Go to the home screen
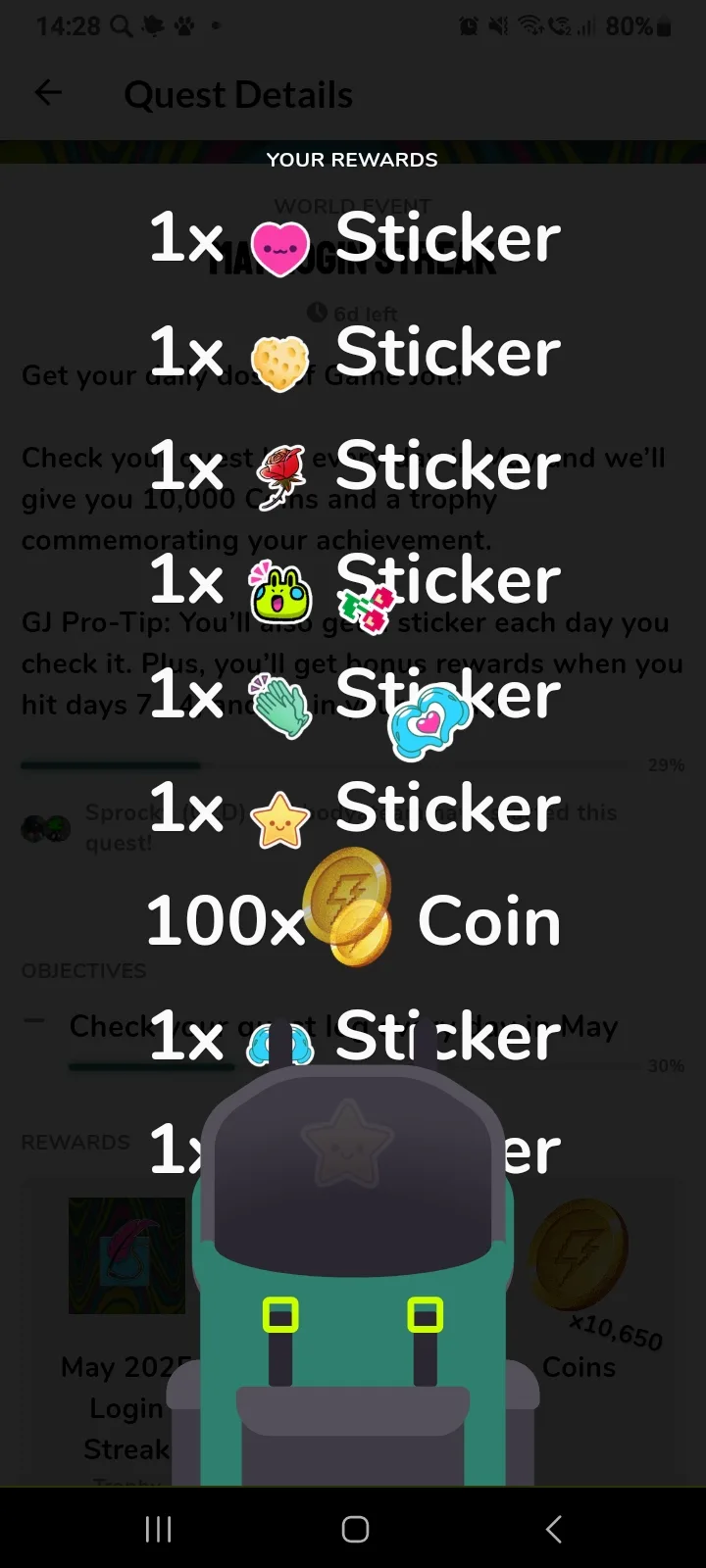This screenshot has width=706, height=1568. pyautogui.click(x=355, y=1529)
